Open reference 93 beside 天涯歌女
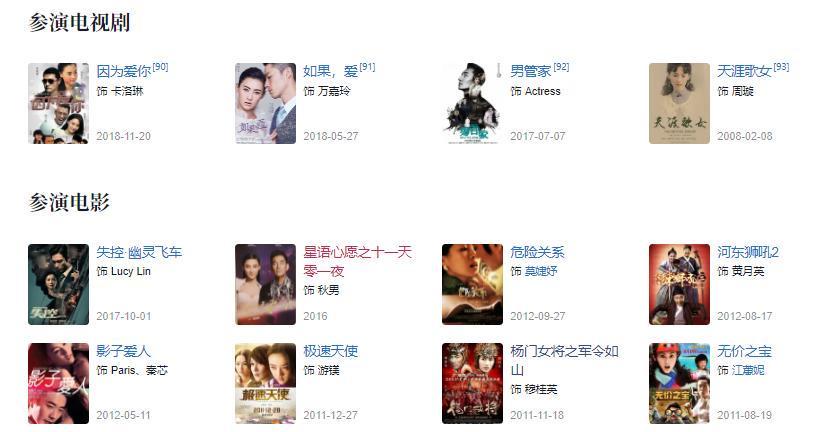This screenshot has width=822, height=432. coord(781,67)
